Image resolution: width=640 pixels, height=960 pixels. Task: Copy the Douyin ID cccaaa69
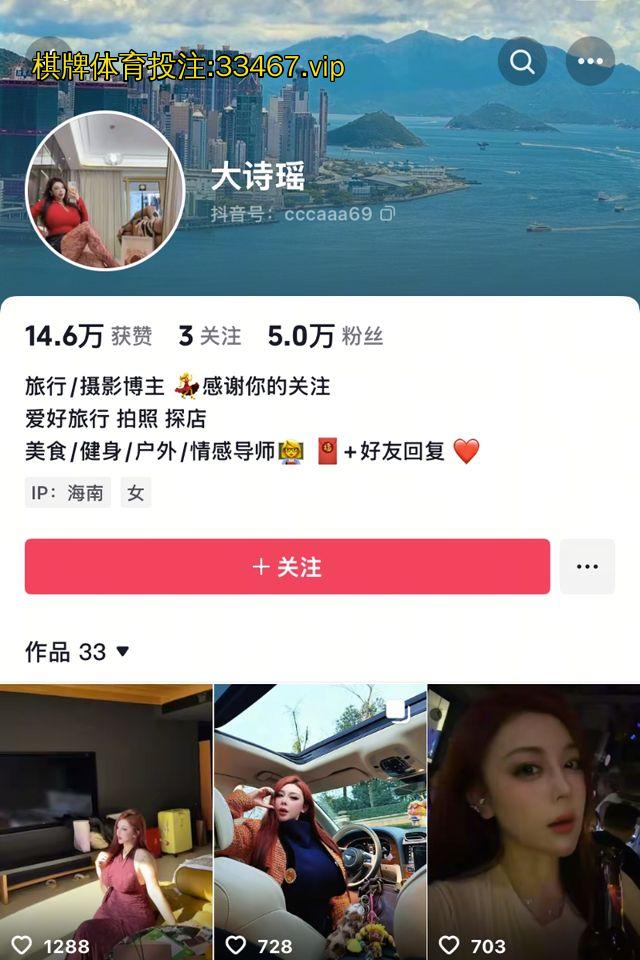[x=387, y=213]
